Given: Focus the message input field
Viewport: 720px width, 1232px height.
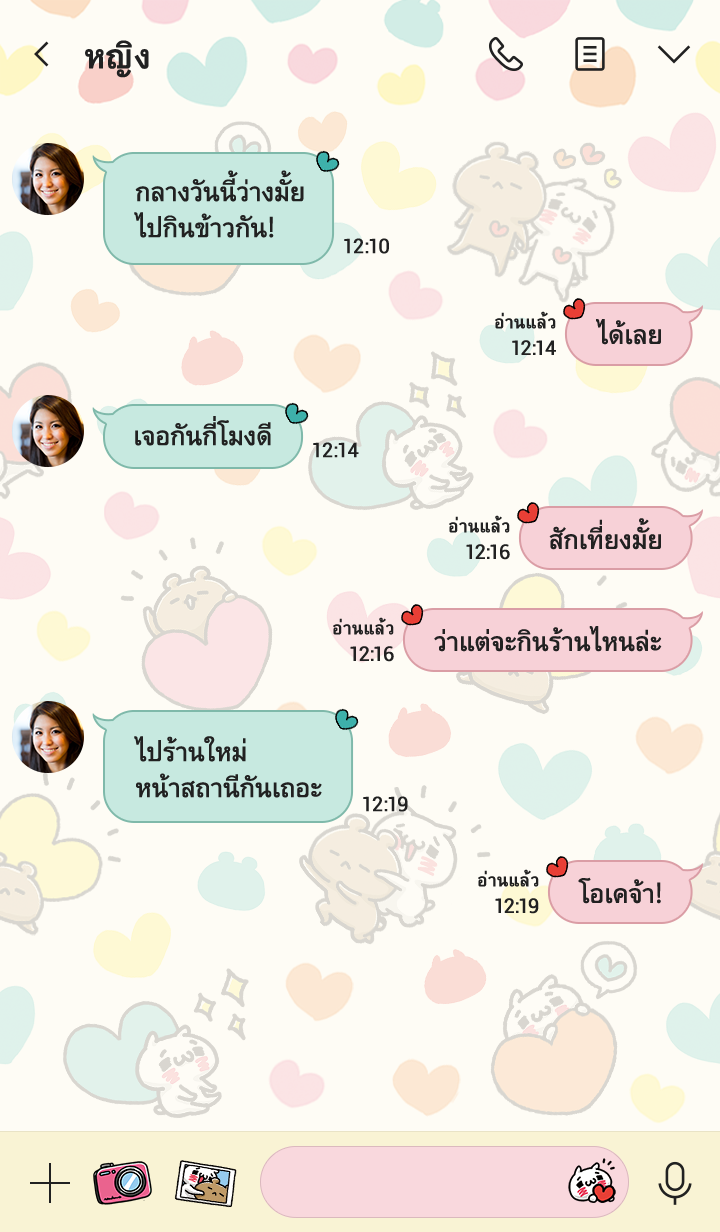Looking at the screenshot, I should tap(410, 1182).
